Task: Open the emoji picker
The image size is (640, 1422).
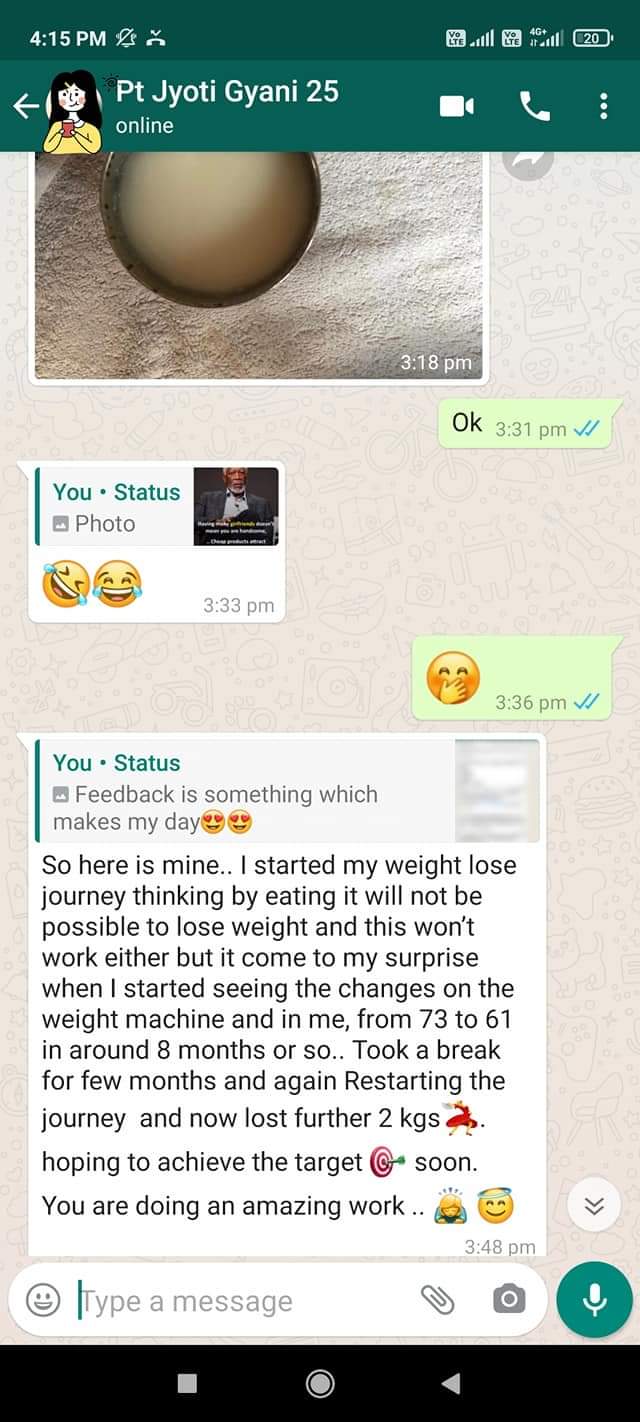Action: tap(43, 1300)
